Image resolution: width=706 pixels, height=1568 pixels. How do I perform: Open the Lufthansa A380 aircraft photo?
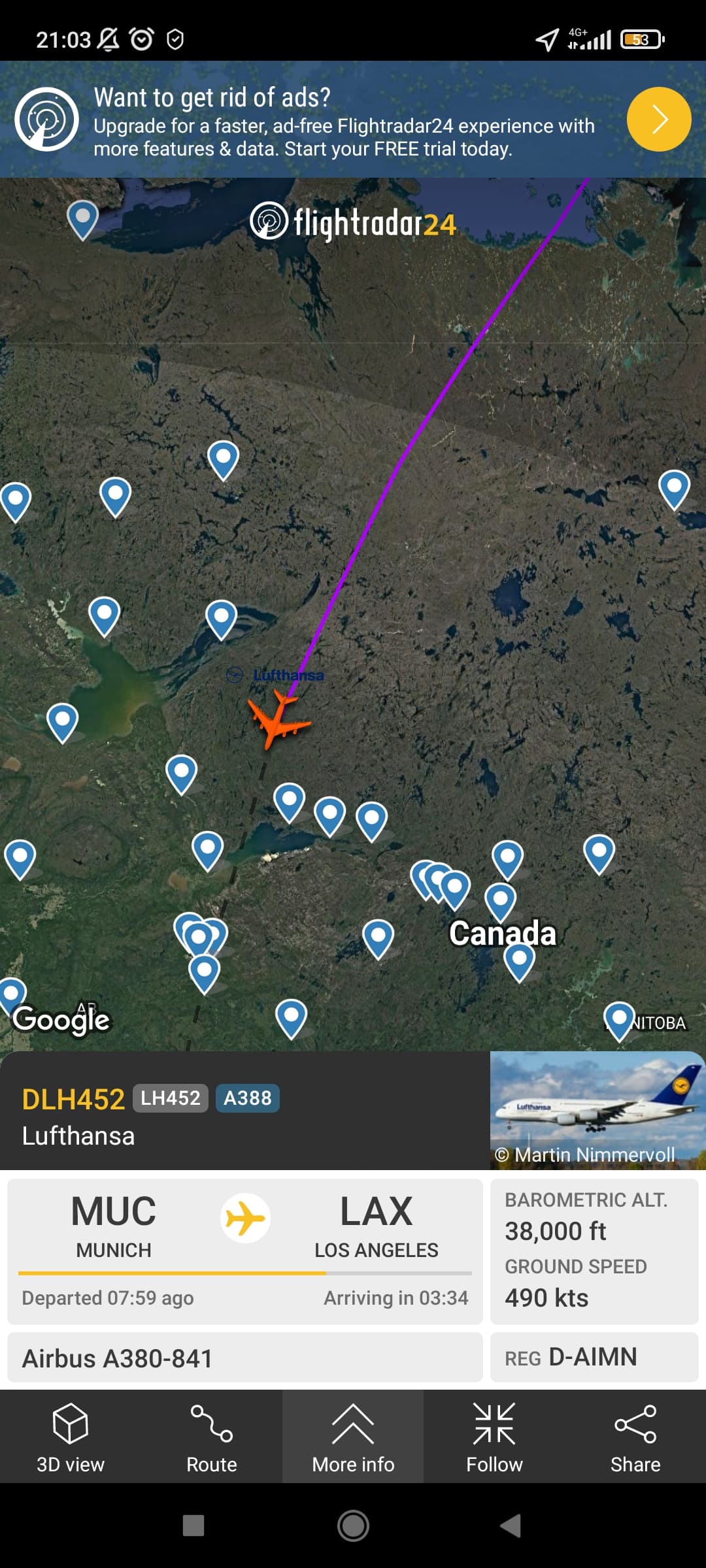coord(597,1109)
